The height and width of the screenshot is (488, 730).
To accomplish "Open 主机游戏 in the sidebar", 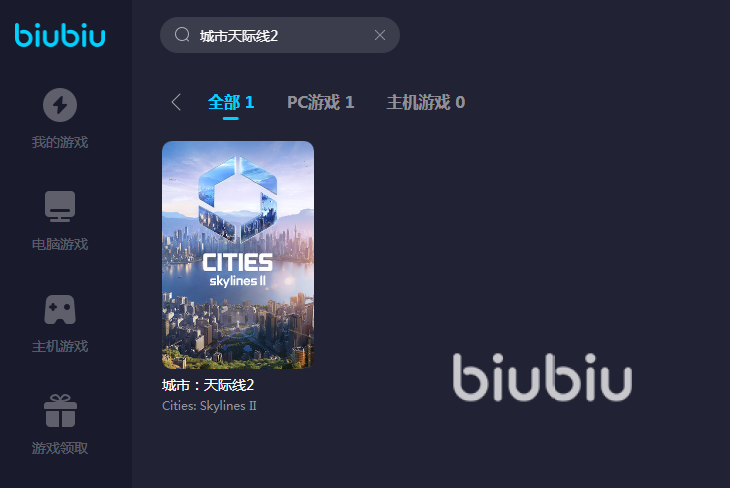I will (x=60, y=322).
